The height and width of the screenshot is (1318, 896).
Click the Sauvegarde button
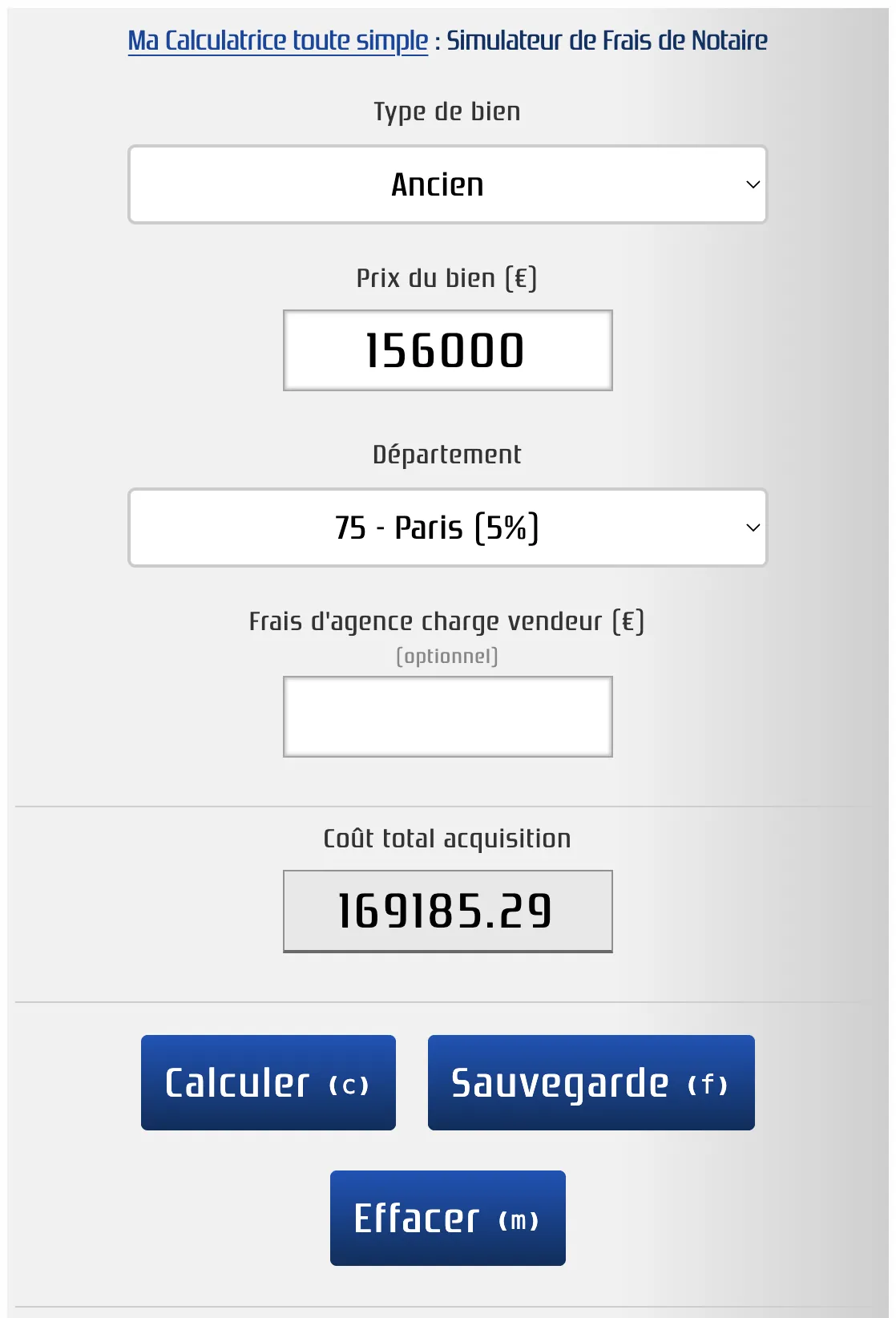point(591,1082)
